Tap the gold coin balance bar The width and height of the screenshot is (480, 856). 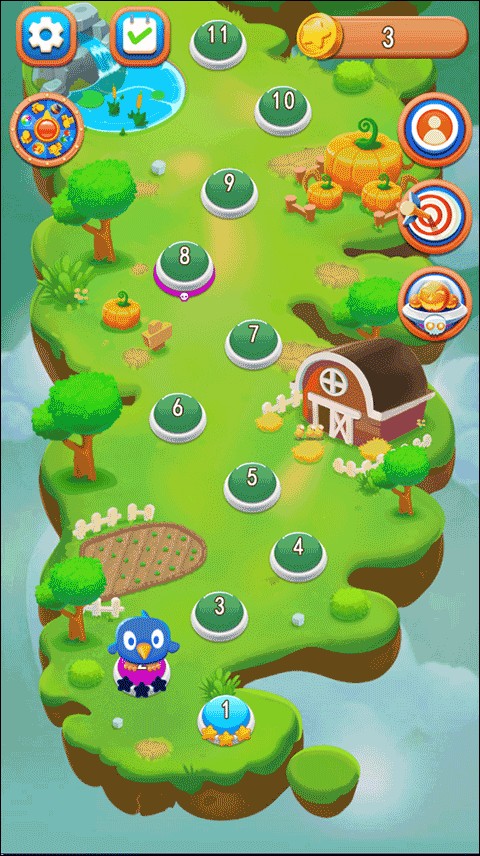pos(382,37)
